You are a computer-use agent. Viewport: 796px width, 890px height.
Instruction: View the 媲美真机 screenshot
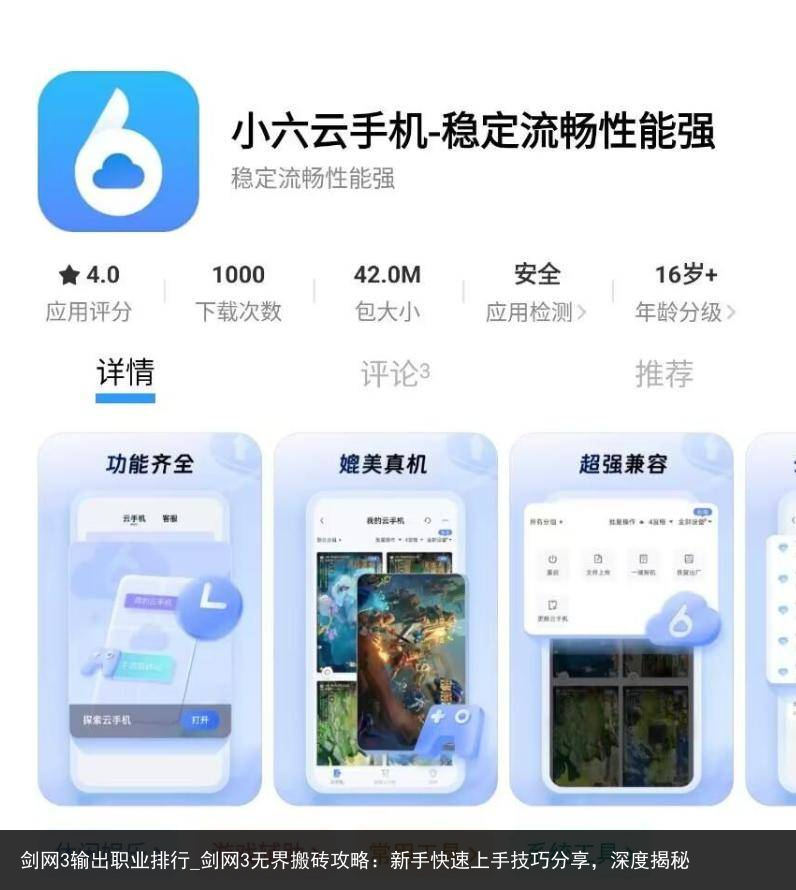point(385,618)
